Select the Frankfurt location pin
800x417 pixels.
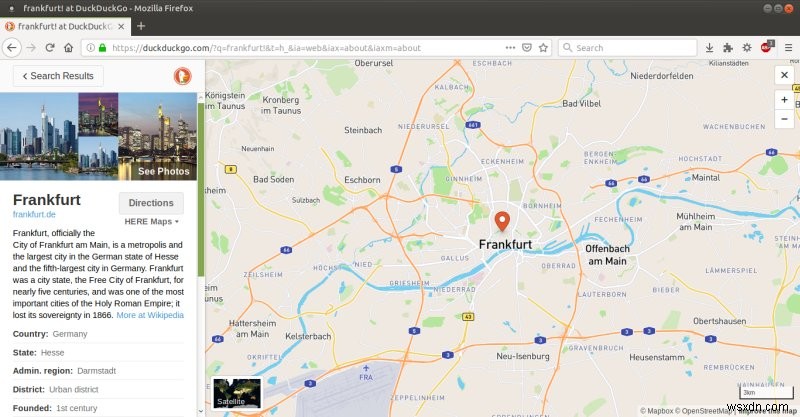point(503,221)
